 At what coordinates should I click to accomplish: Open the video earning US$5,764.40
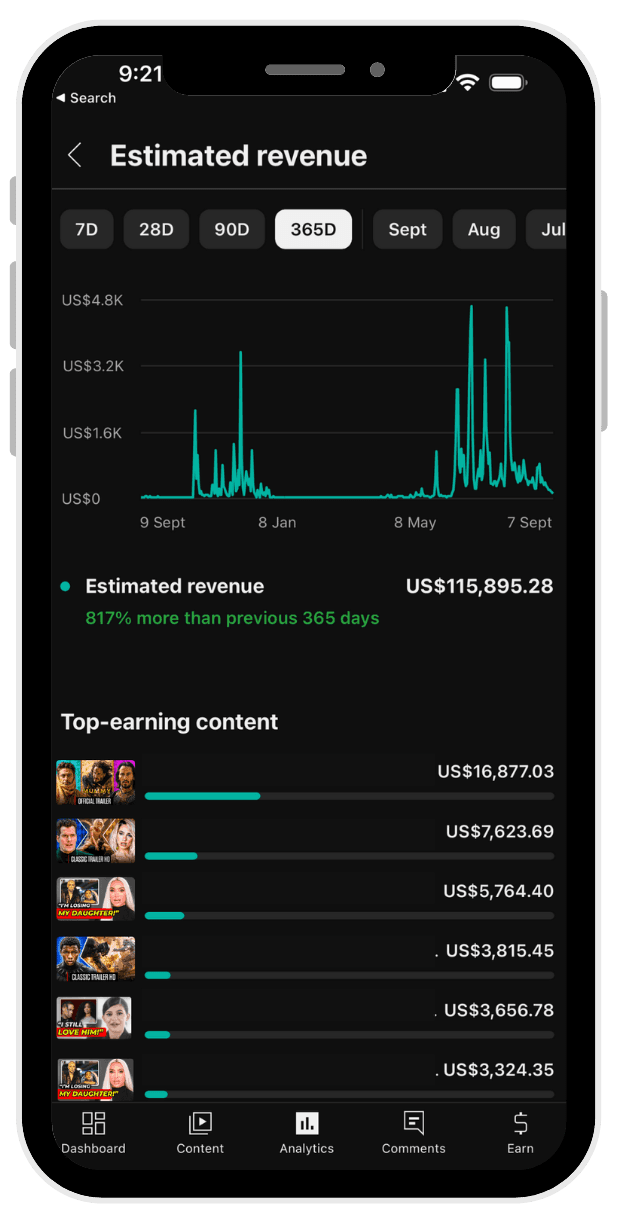point(96,900)
